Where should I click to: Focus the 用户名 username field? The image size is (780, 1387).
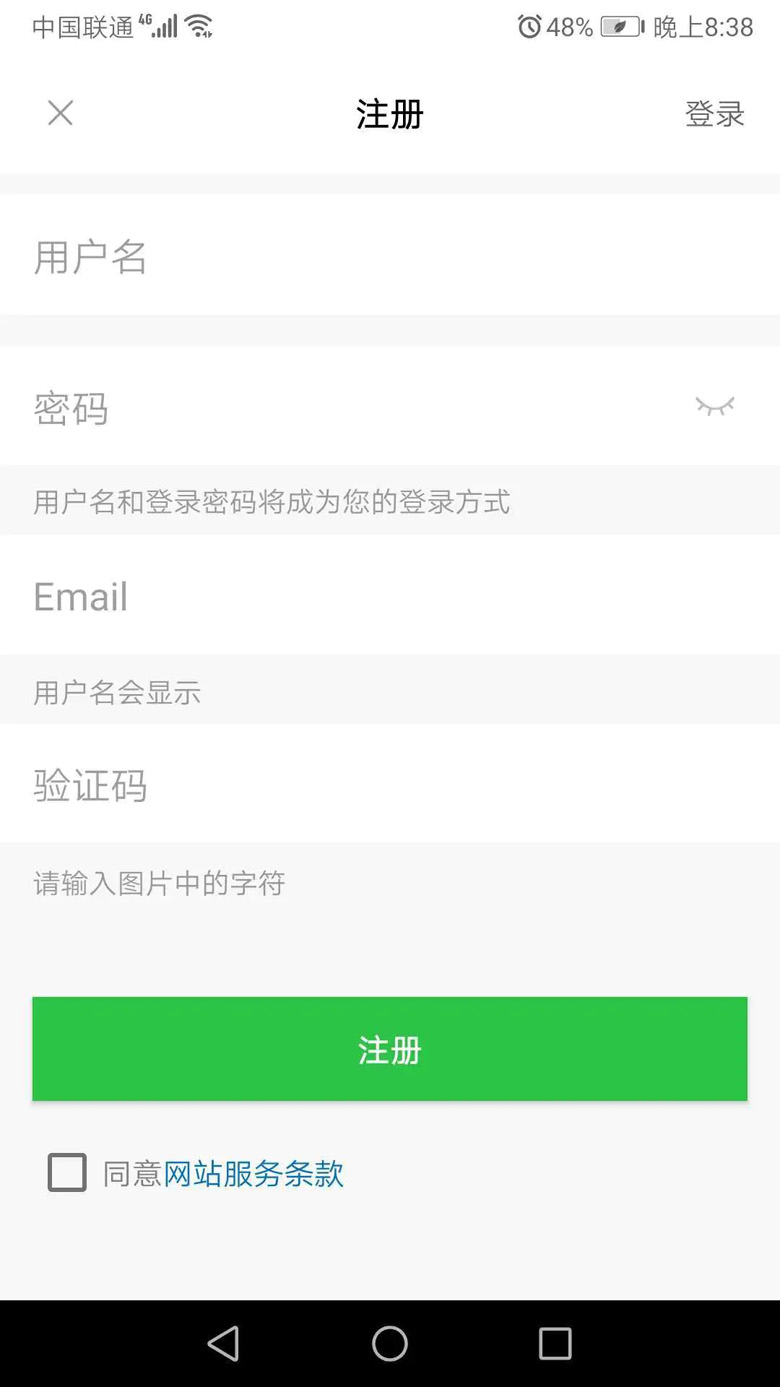tap(390, 257)
